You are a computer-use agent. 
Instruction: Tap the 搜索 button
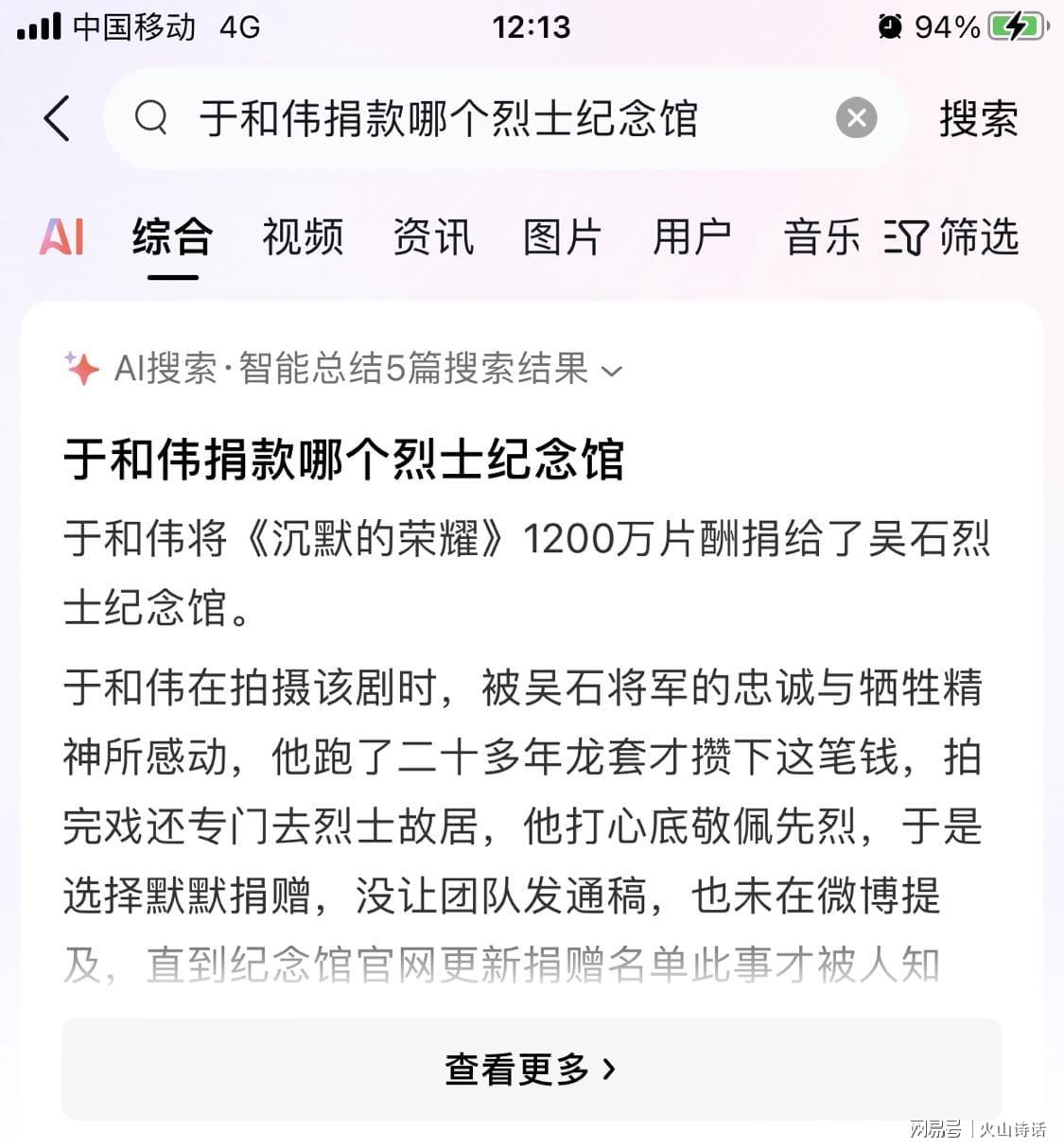point(978,119)
